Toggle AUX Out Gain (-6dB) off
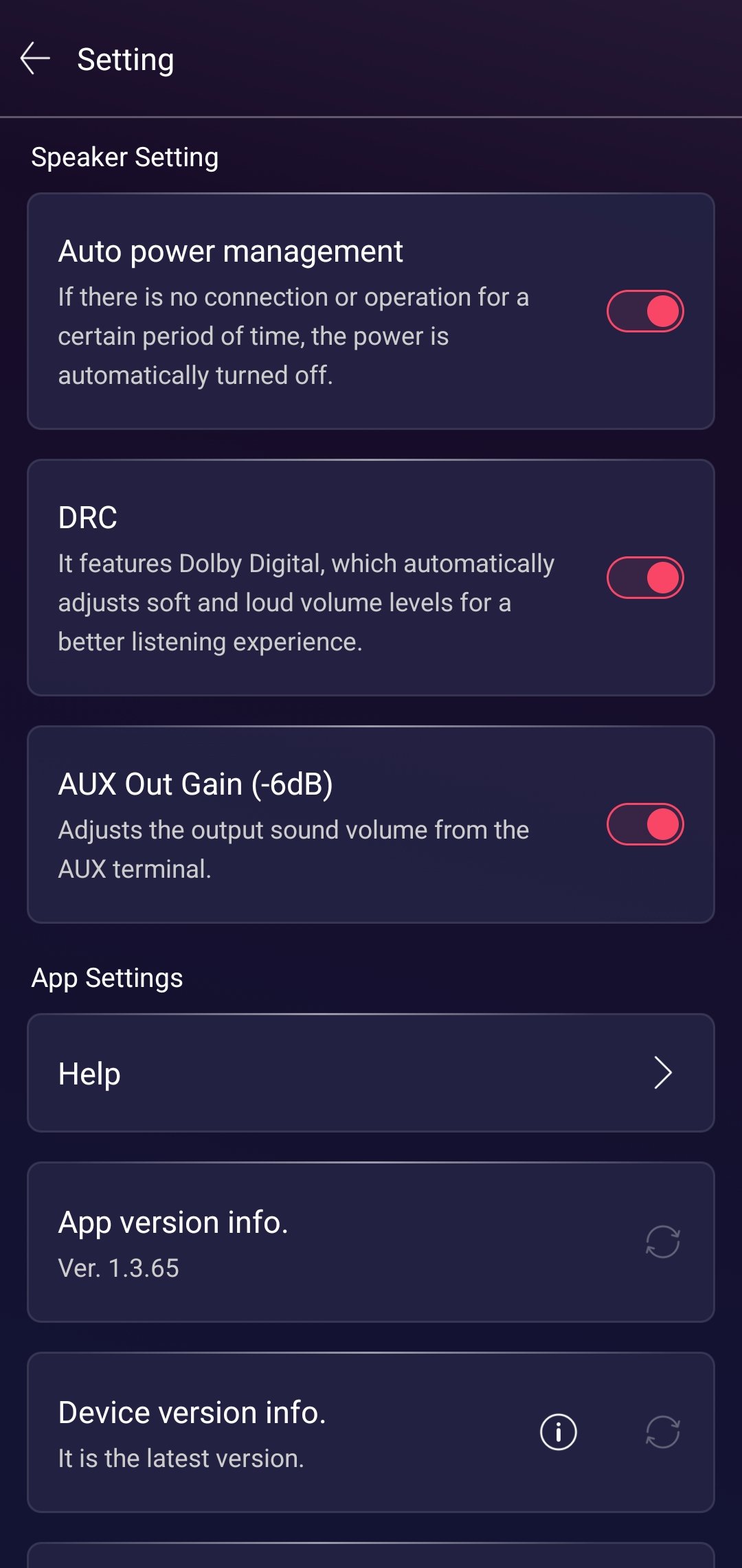Viewport: 742px width, 1568px height. tap(645, 824)
